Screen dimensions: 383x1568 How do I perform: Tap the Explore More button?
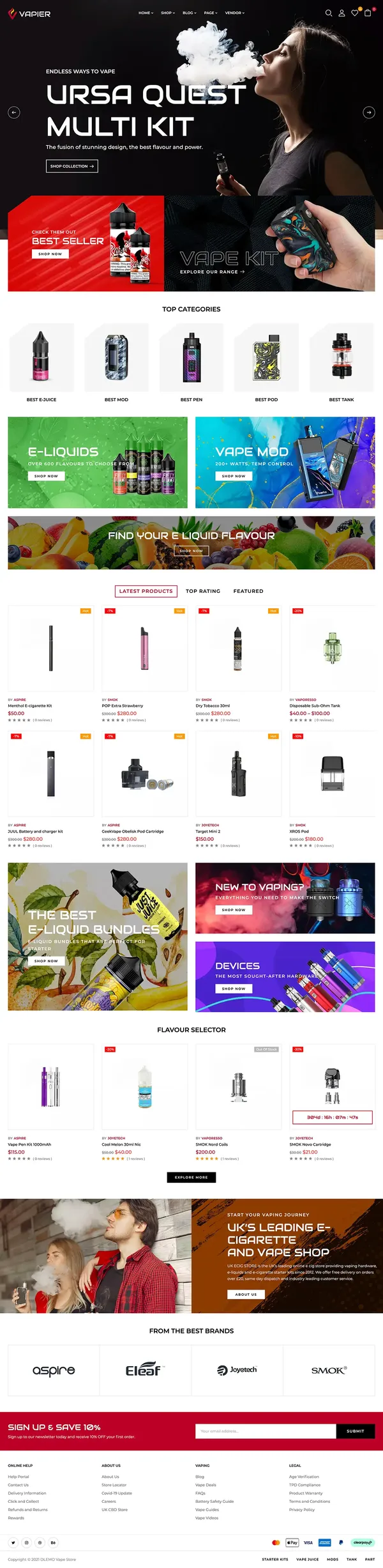[x=191, y=1177]
